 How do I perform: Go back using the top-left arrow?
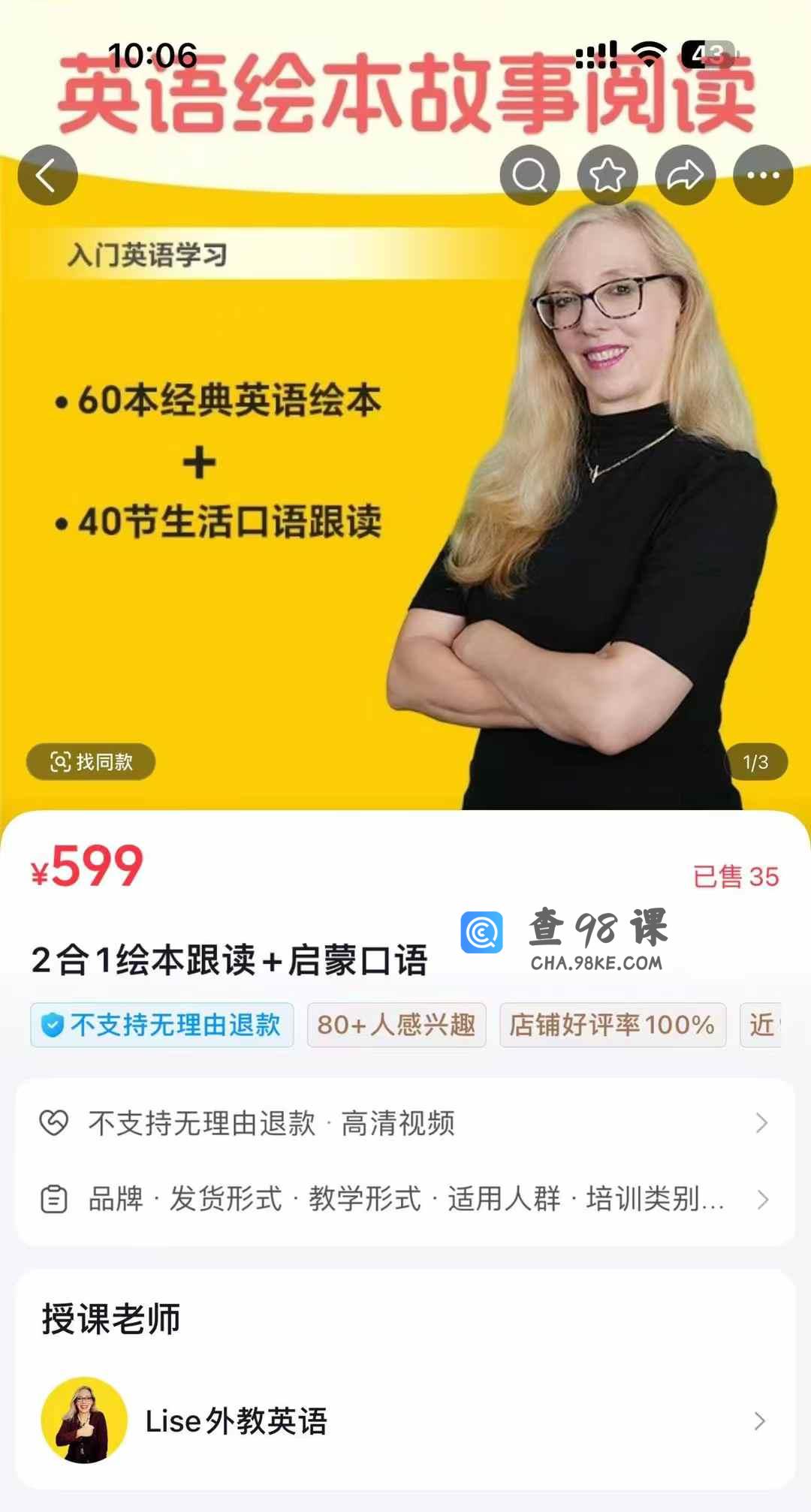[47, 175]
